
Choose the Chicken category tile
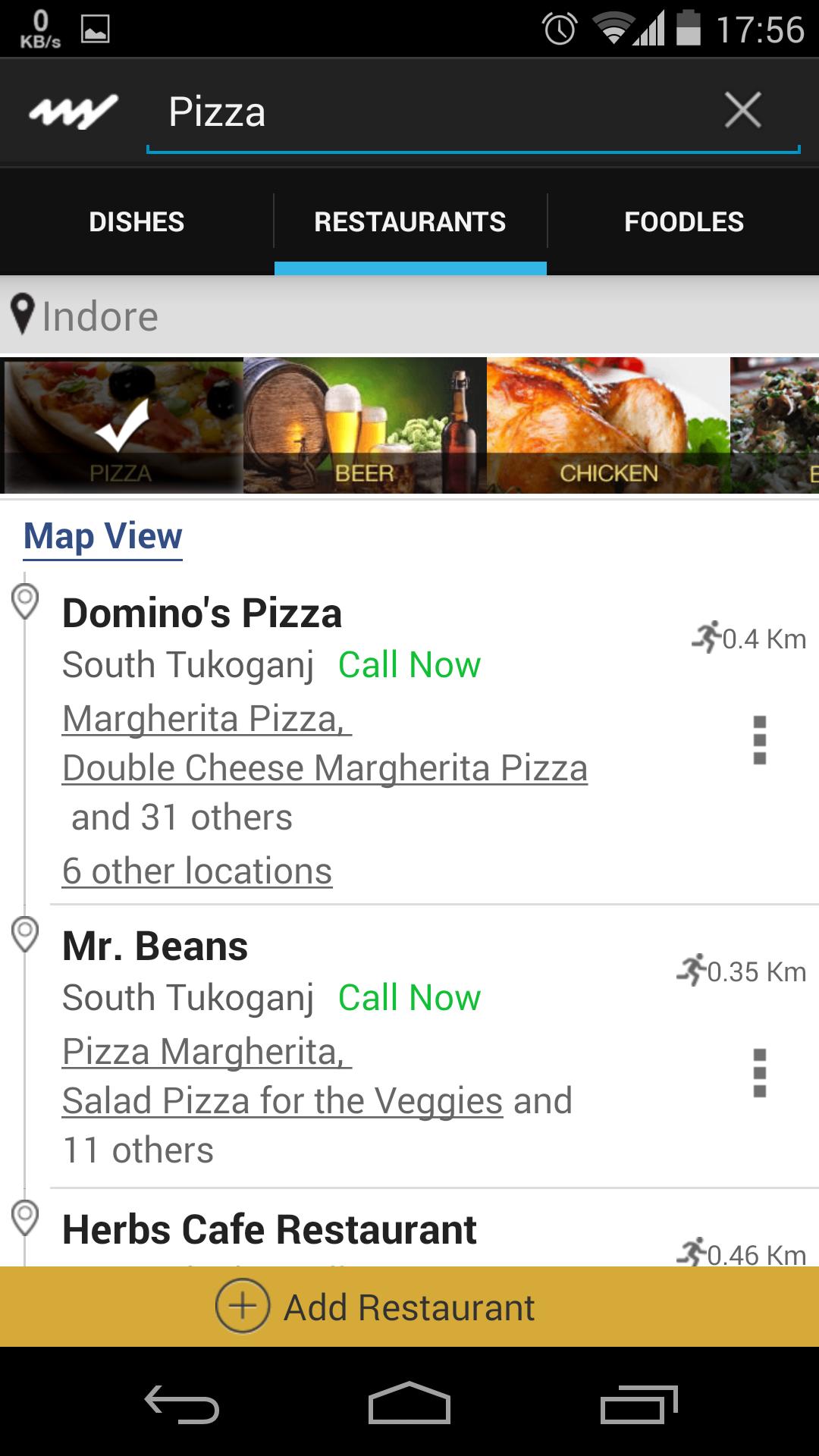coord(608,425)
